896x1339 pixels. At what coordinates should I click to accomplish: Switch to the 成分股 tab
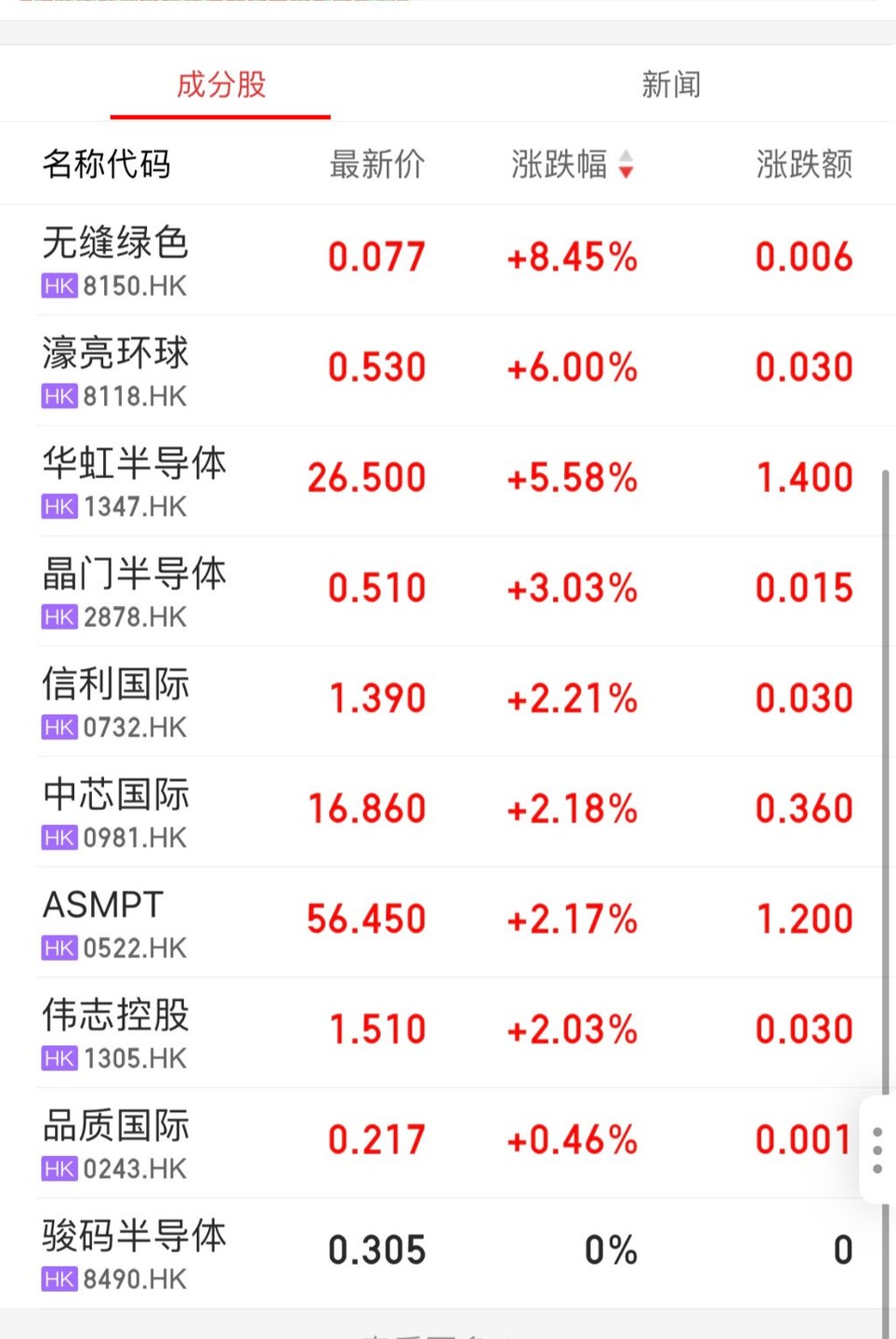(221, 85)
